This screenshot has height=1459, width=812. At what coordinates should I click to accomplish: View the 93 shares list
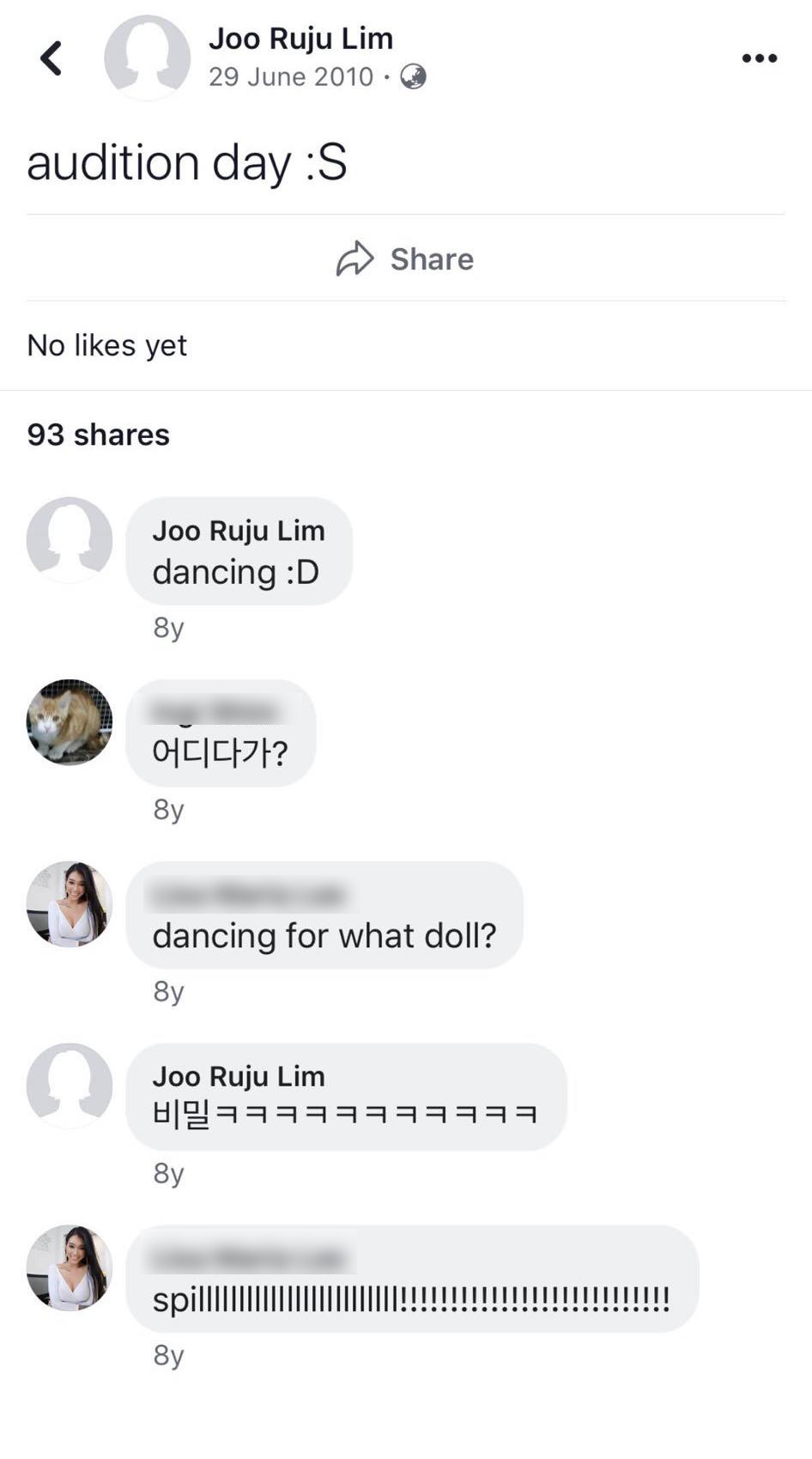click(x=100, y=435)
